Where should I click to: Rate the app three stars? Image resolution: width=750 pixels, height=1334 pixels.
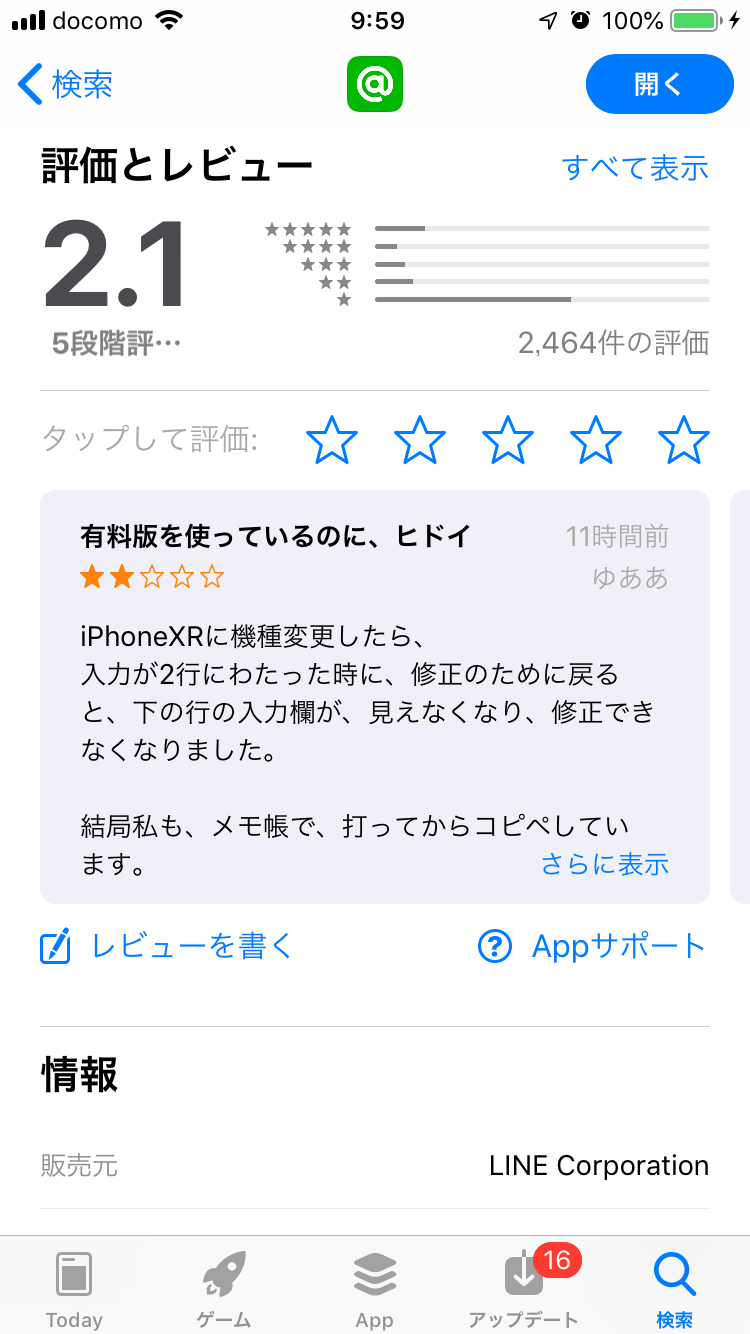point(508,440)
